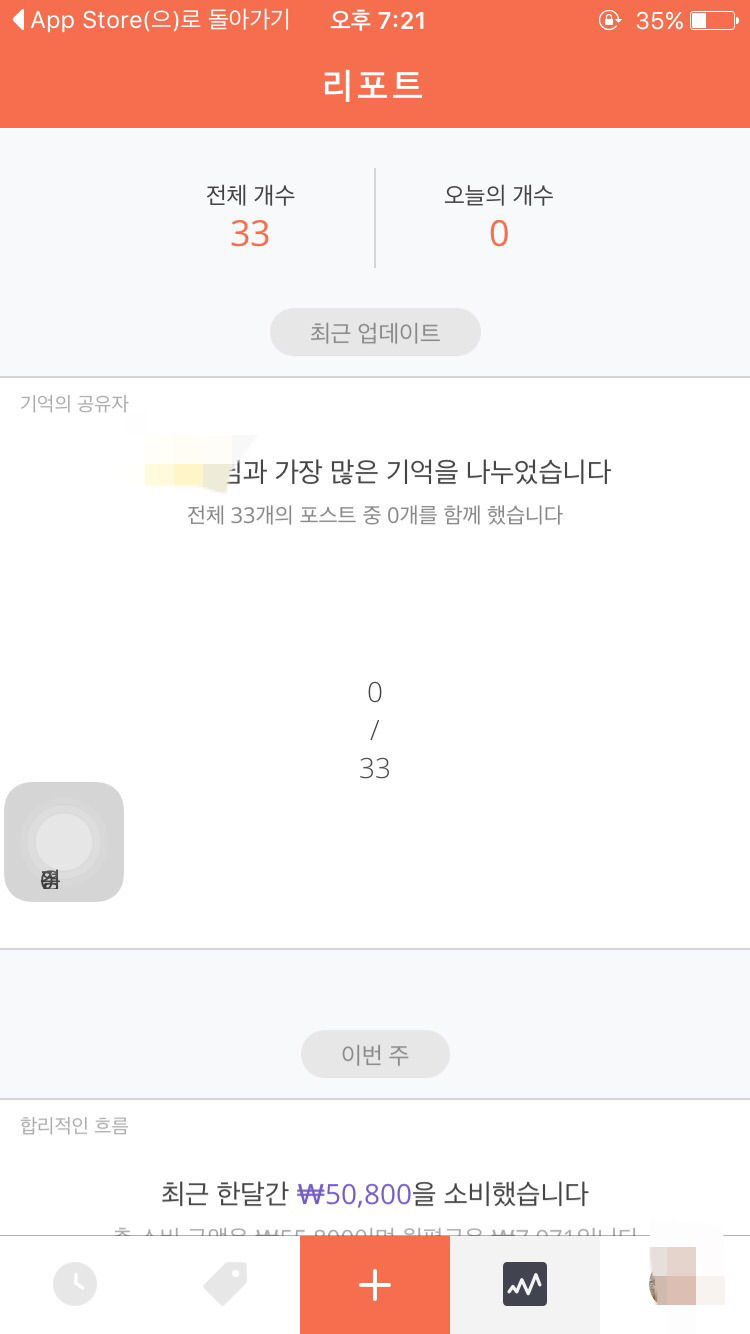Viewport: 750px width, 1334px height.
Task: Select the 이번 주 period button
Action: (375, 1054)
